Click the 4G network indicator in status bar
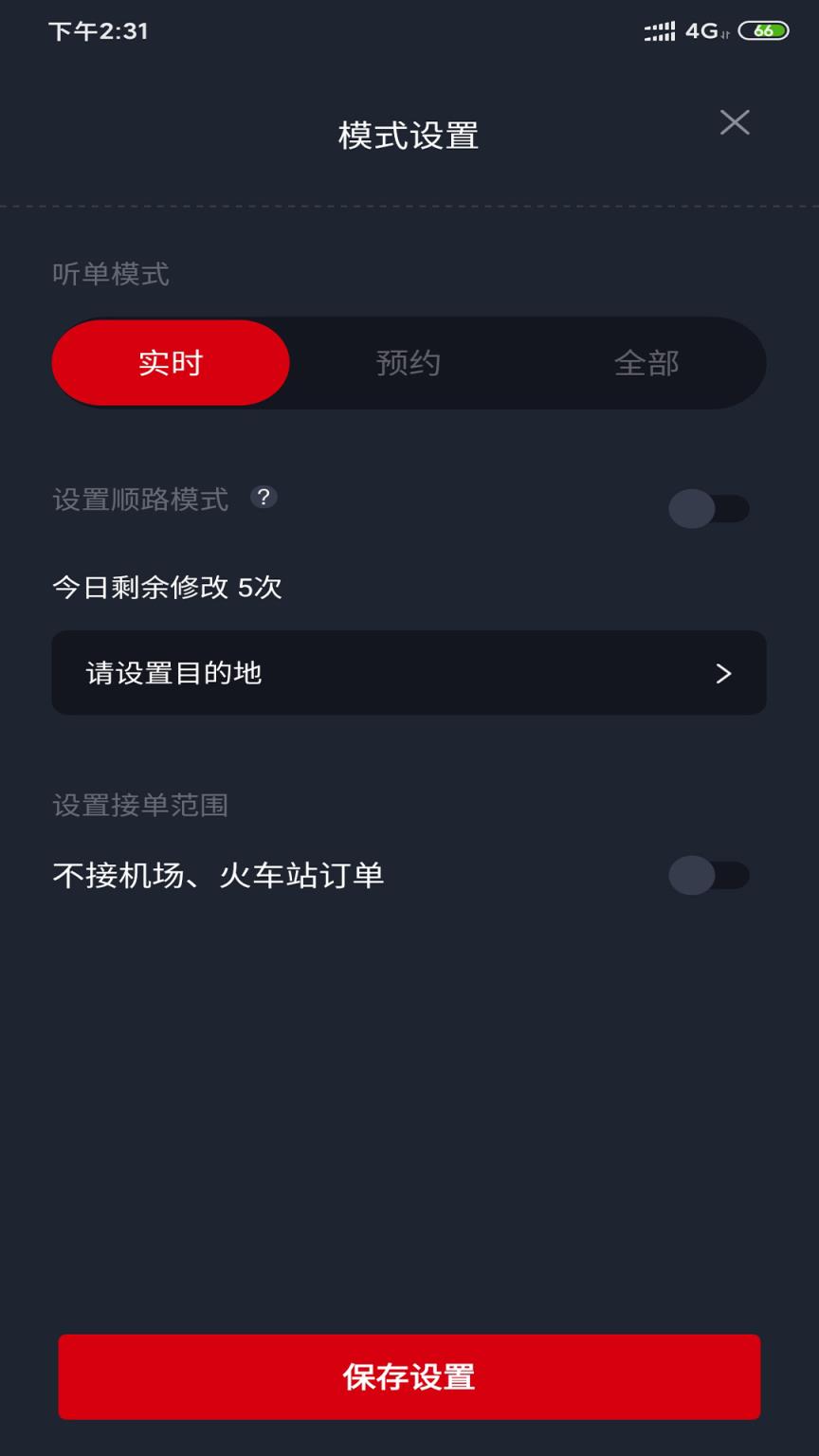The width and height of the screenshot is (819, 1456). [702, 29]
